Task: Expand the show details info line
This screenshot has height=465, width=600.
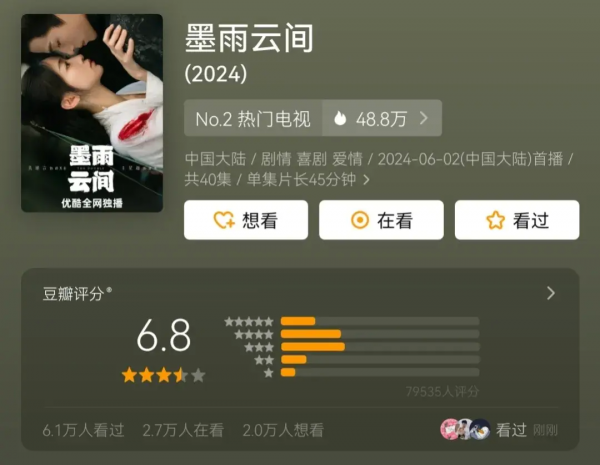Action: coord(366,180)
